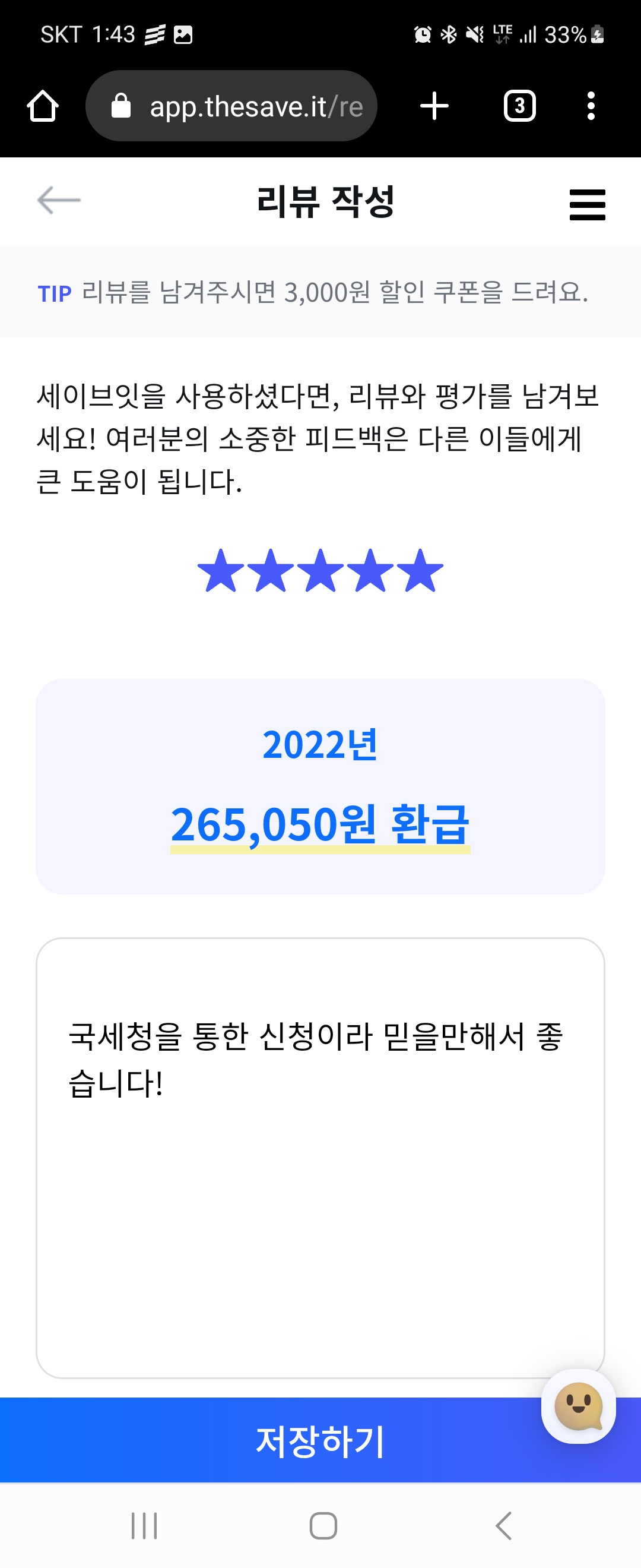Open the browser overflow menu
This screenshot has width=641, height=1568.
591,106
